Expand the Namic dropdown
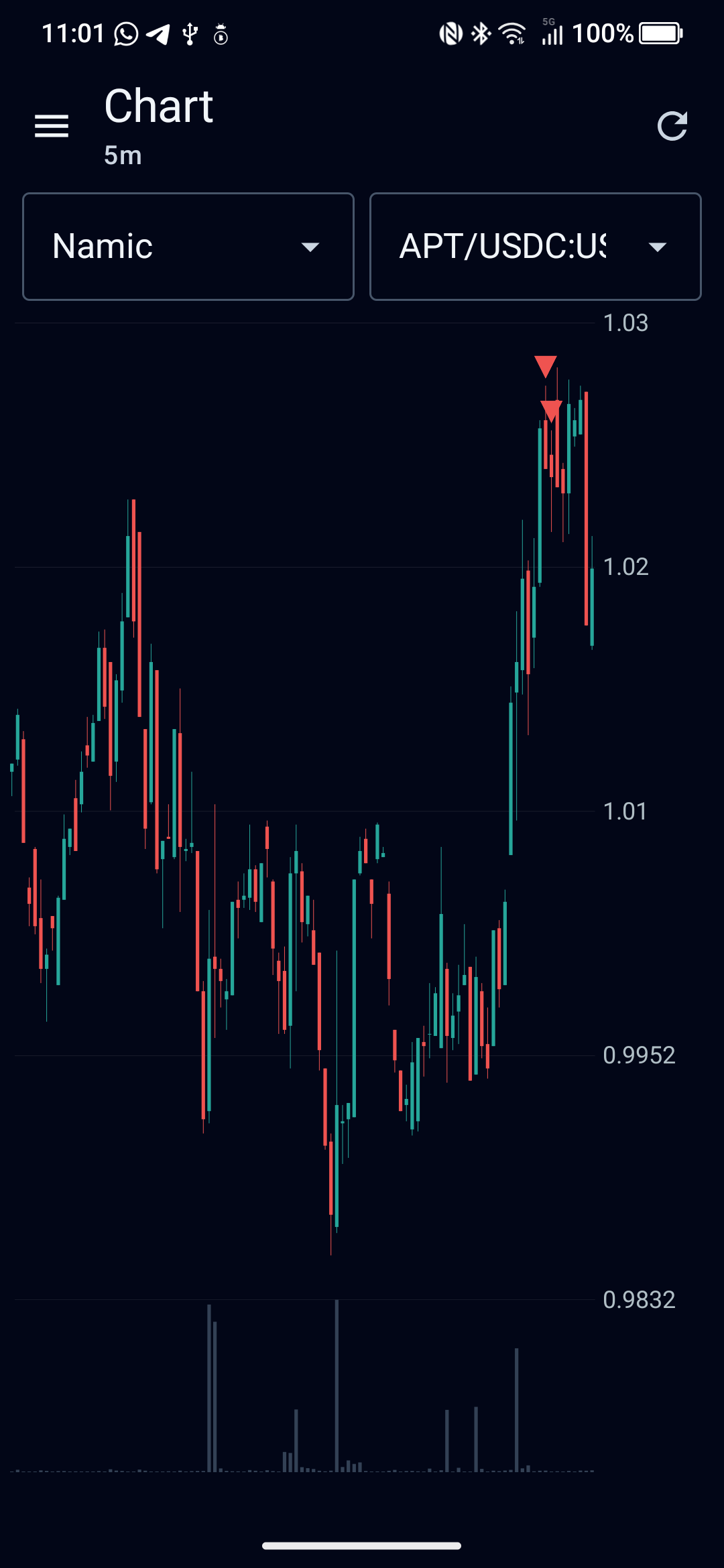Screen dimensions: 724x1568 tap(188, 247)
